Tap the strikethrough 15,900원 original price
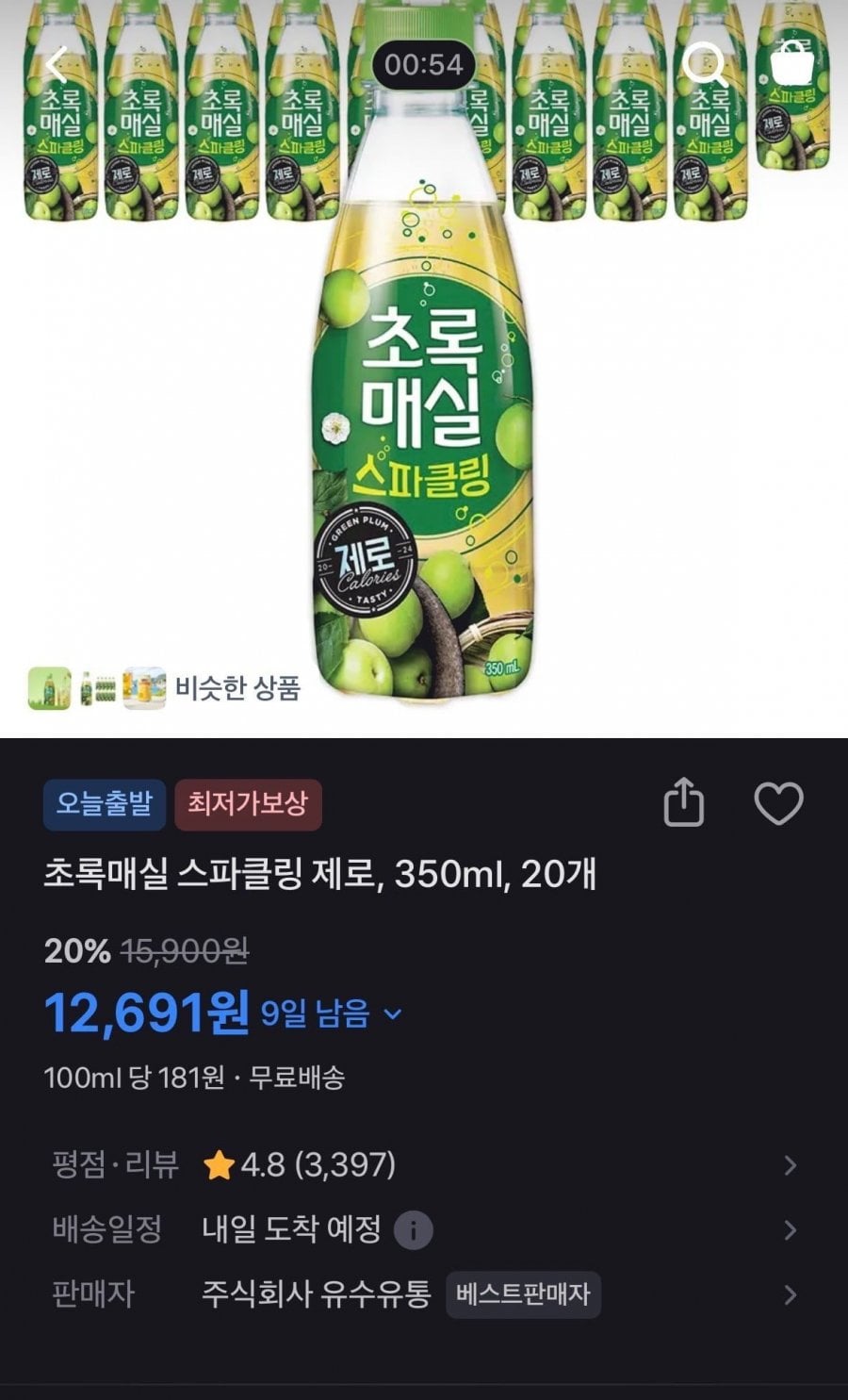The height and width of the screenshot is (1400, 848). coord(186,953)
